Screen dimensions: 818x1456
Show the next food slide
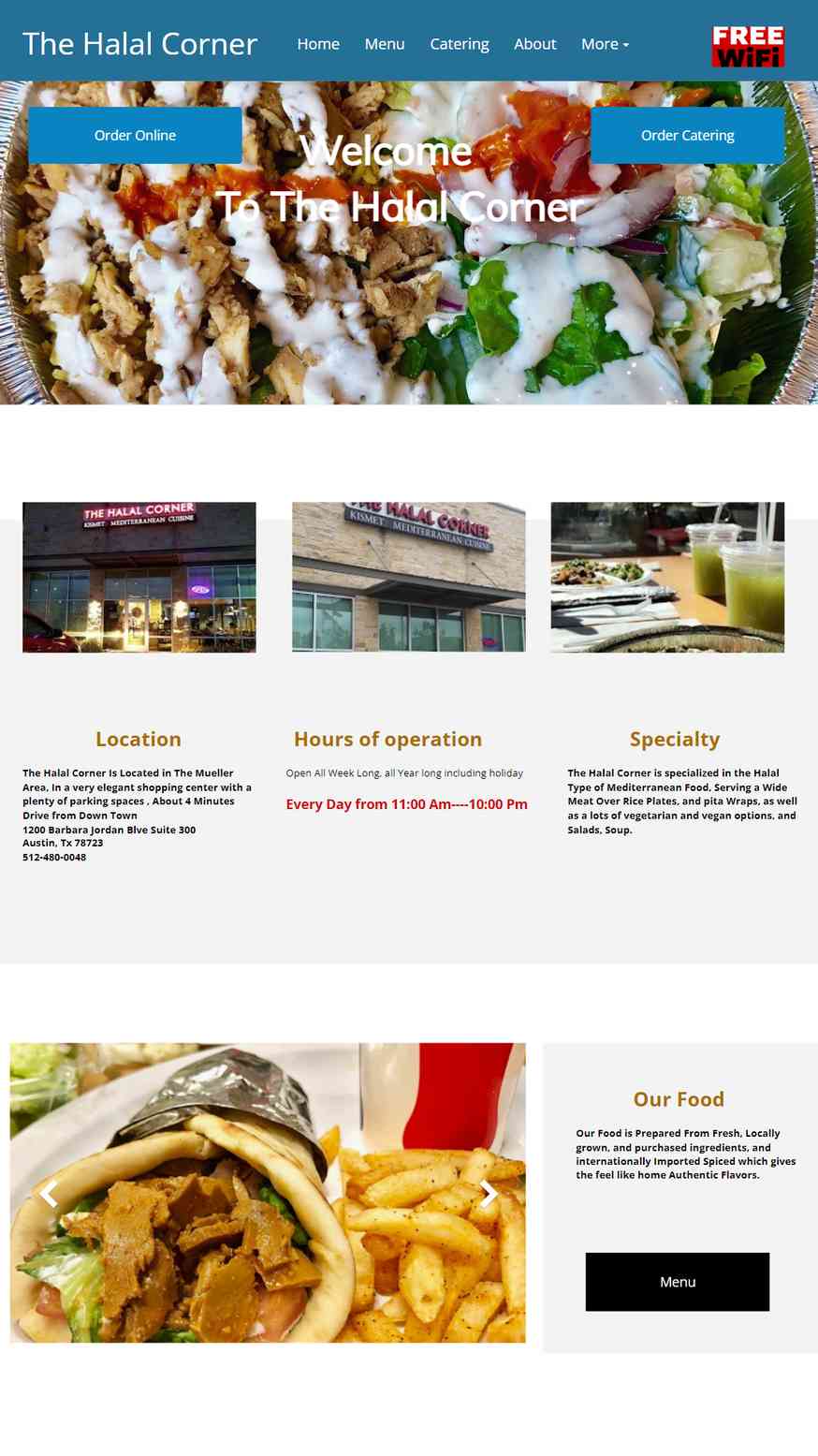pos(488,1192)
